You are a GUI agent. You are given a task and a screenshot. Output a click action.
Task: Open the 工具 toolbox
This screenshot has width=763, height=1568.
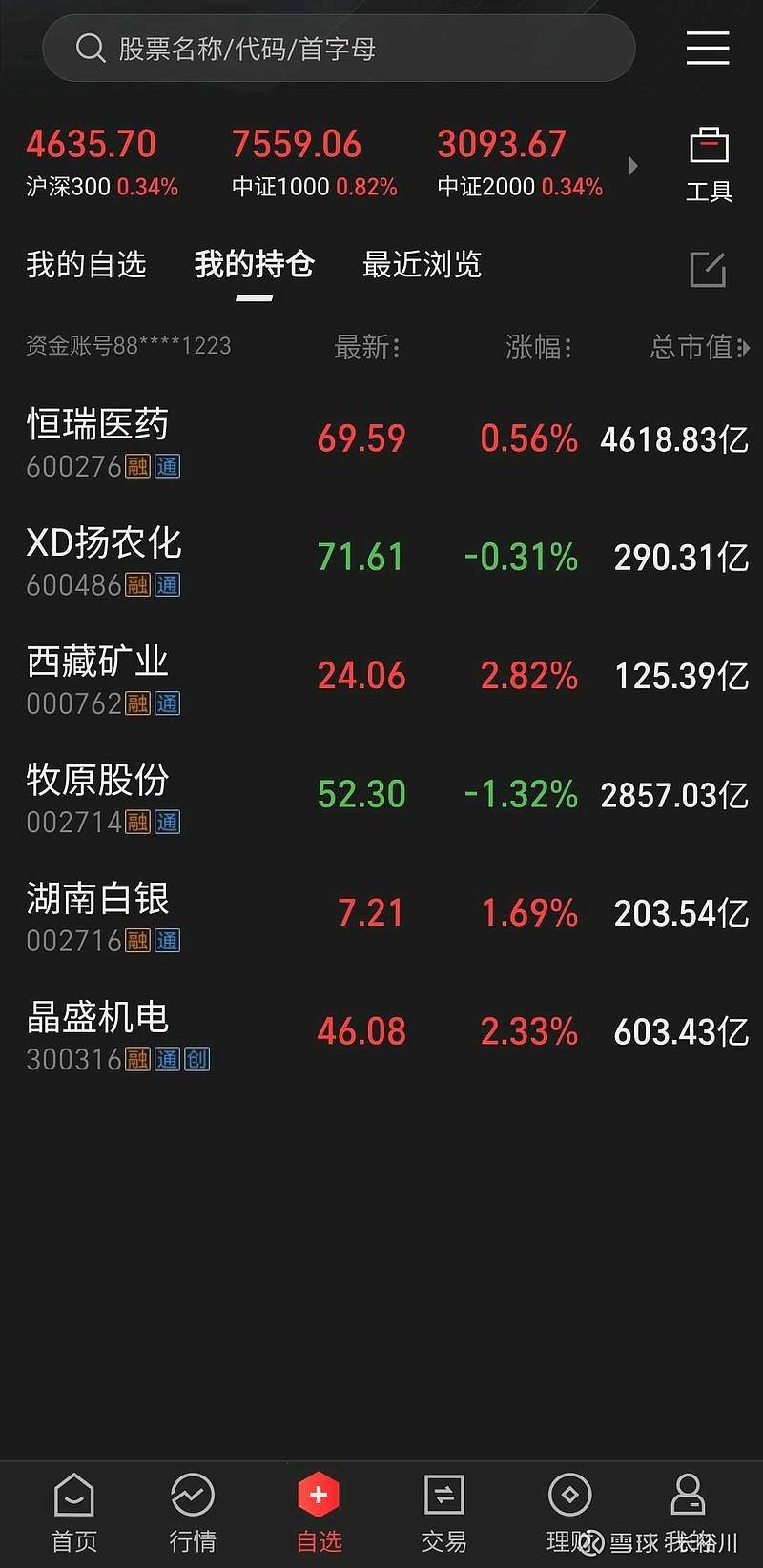(709, 164)
